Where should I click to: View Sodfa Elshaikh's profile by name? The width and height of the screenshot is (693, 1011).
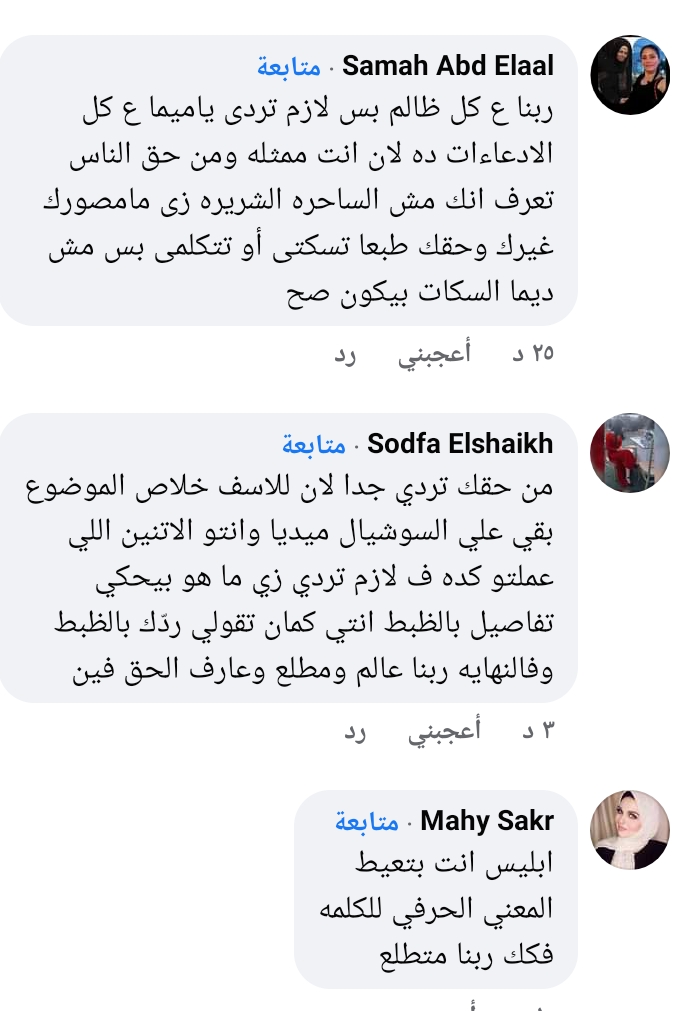click(x=460, y=443)
